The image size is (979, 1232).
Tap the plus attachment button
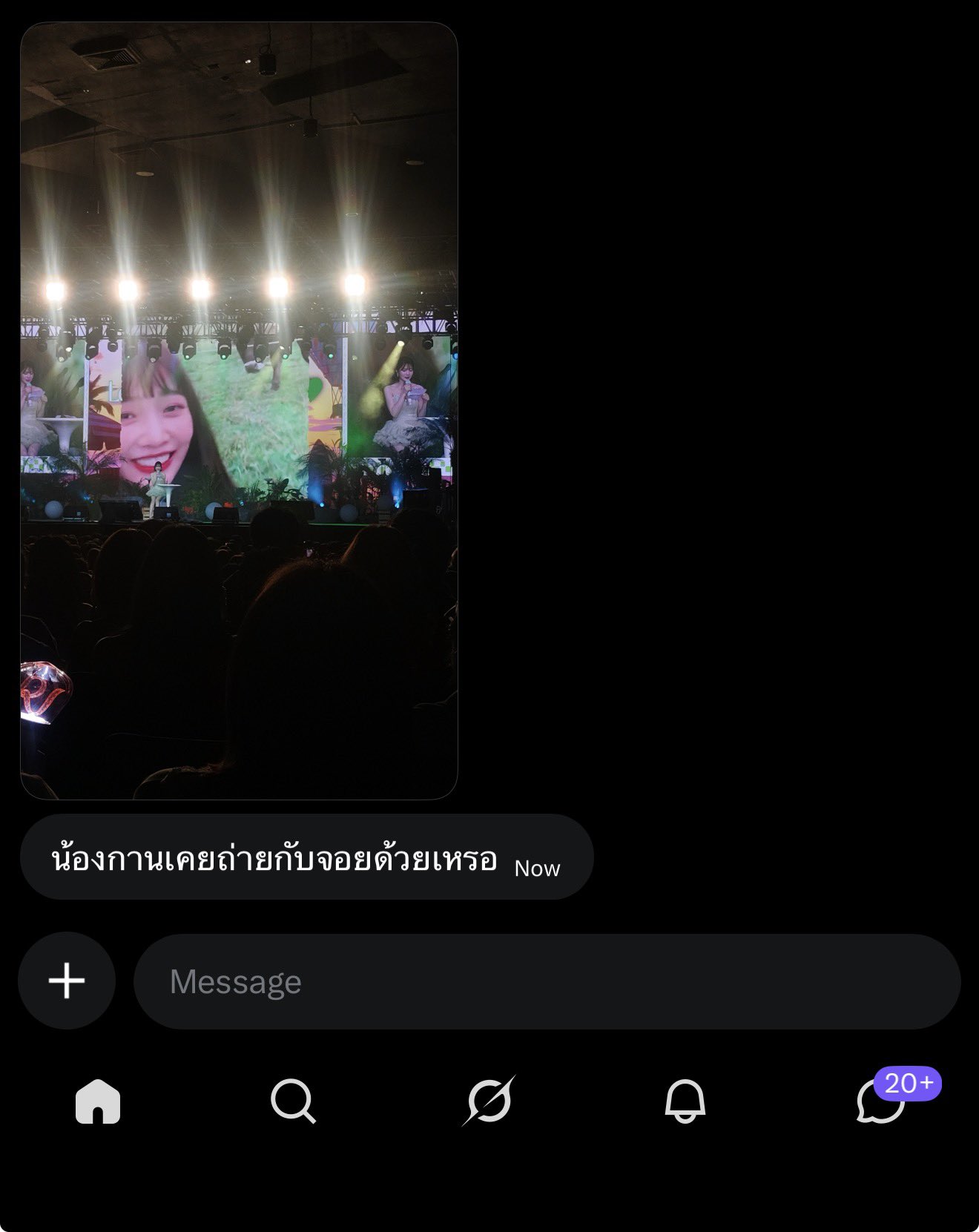tap(67, 981)
